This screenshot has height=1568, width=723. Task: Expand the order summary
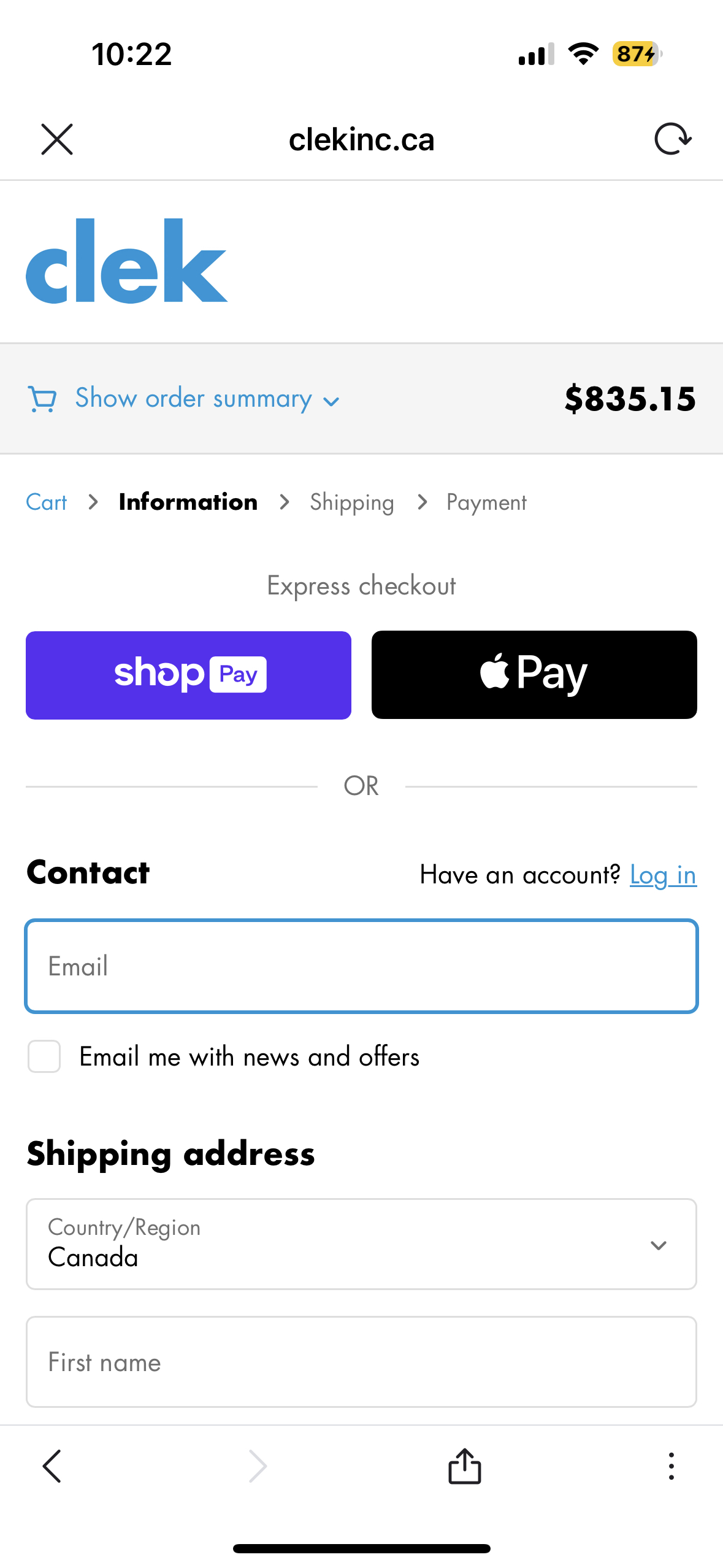point(193,399)
